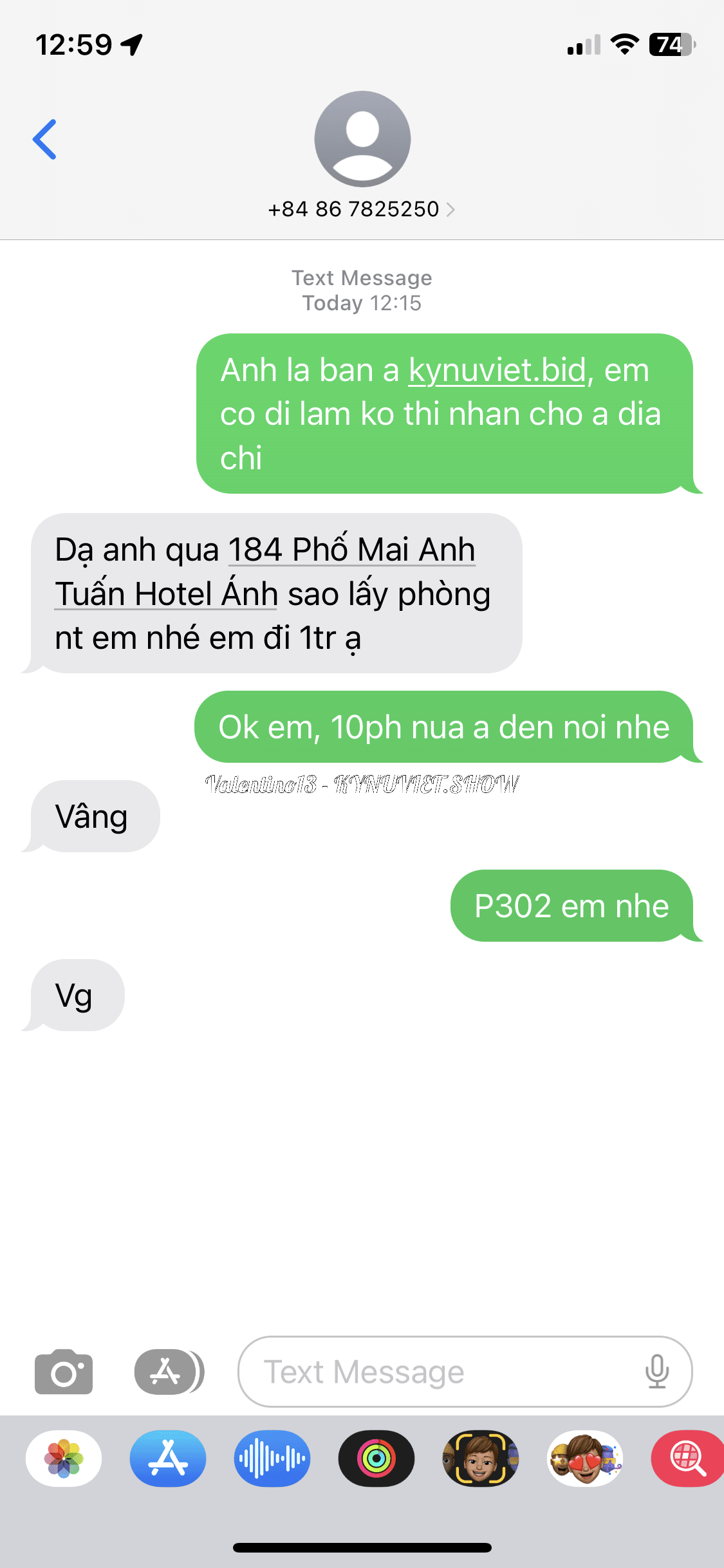Open the Fitness activity rings app
The height and width of the screenshot is (1568, 724).
[x=376, y=1459]
